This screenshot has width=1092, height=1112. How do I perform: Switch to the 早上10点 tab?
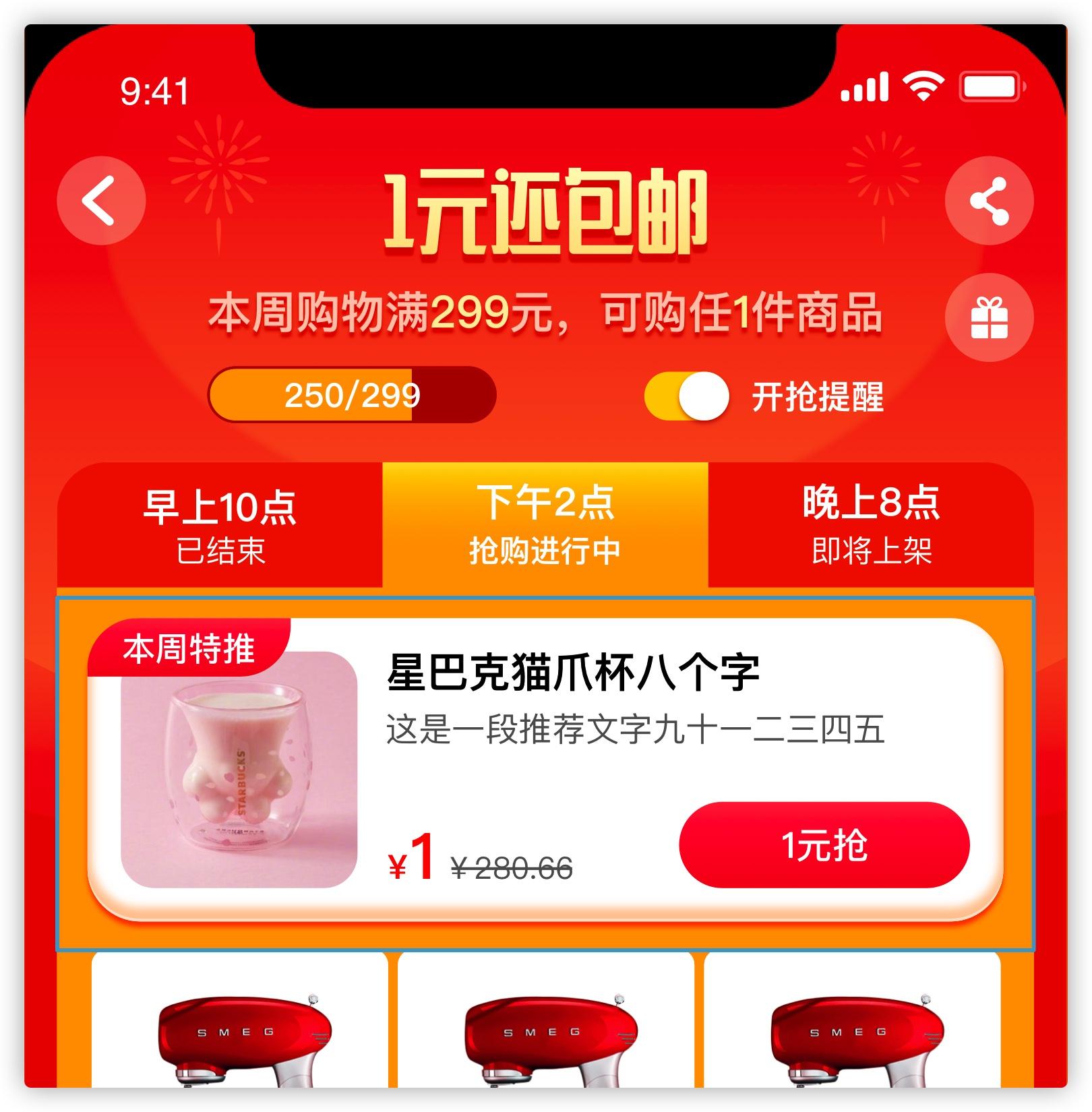click(220, 525)
